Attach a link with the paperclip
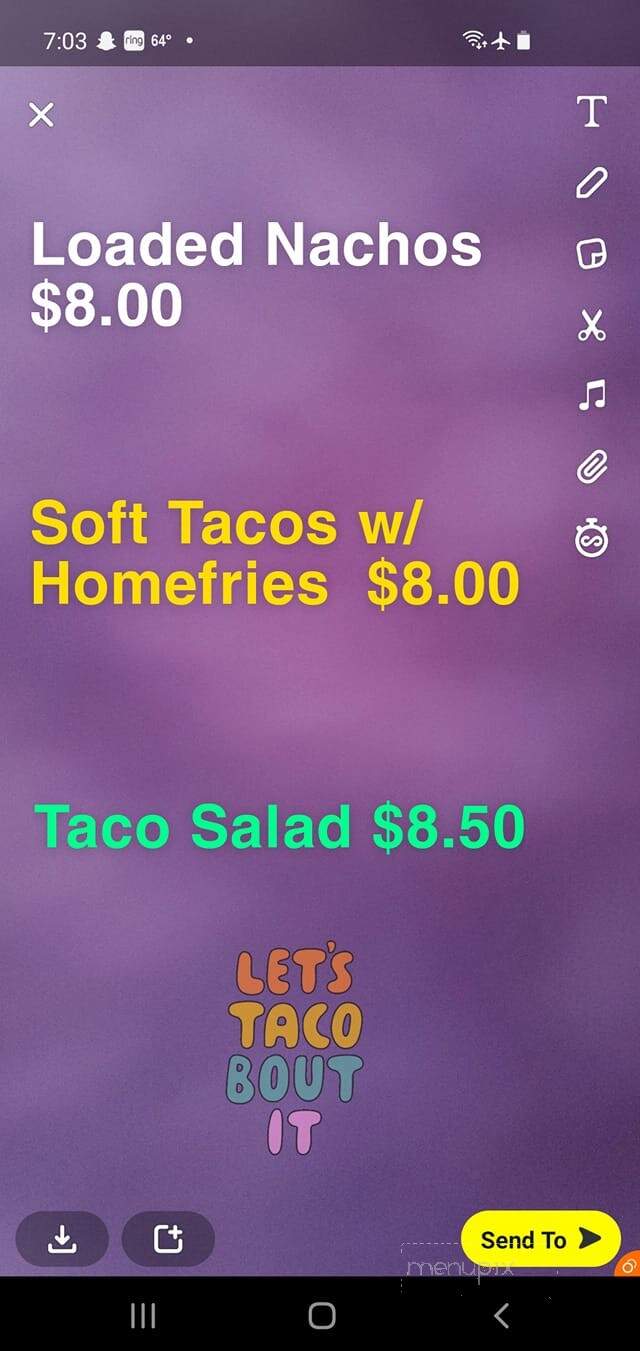 coord(592,467)
